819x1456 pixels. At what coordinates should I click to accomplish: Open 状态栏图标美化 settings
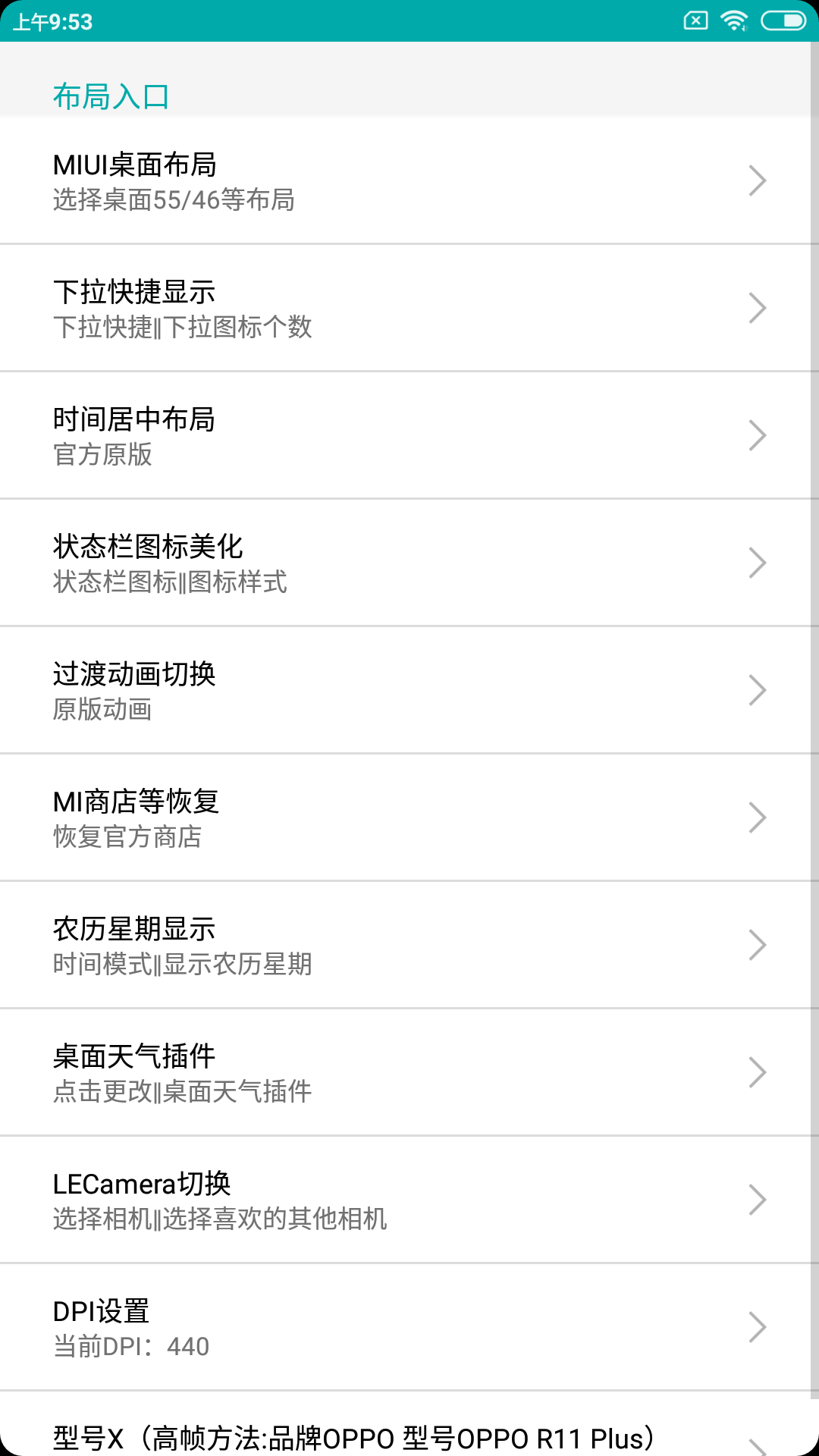(x=409, y=563)
